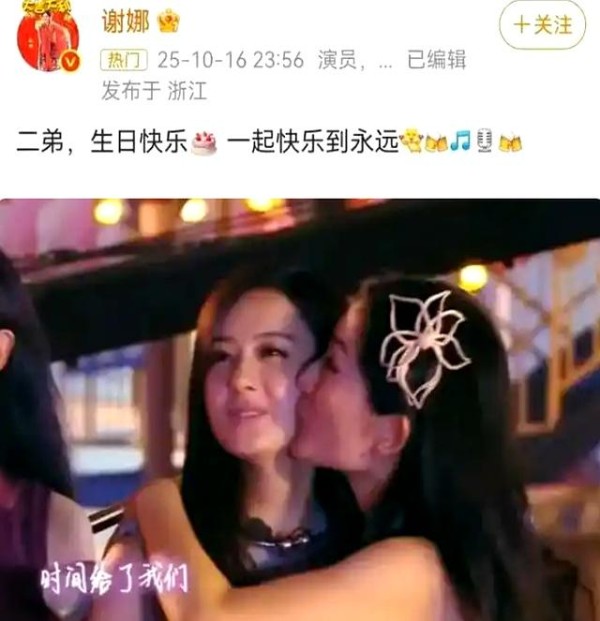Open the 谢娜 username profile link
The image size is (600, 621).
tap(125, 21)
